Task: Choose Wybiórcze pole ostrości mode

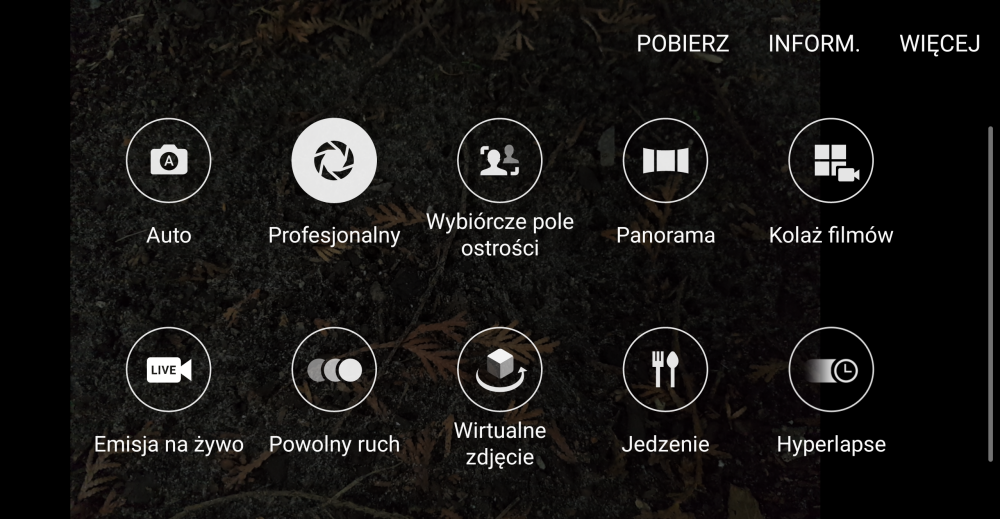Action: point(499,161)
